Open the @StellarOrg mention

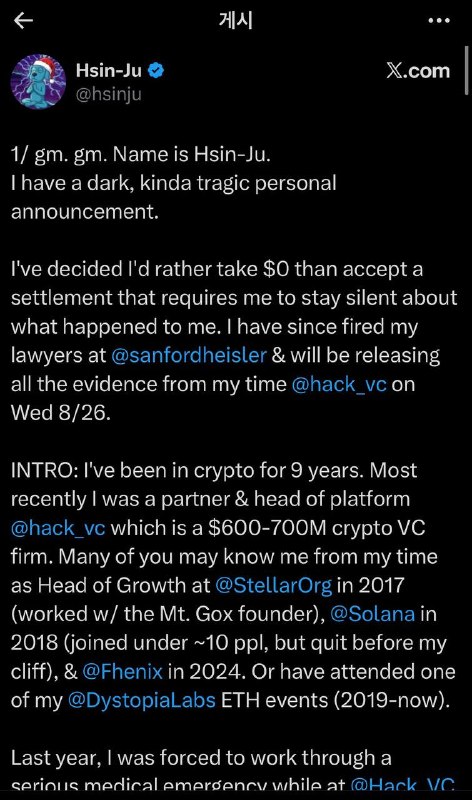[274, 585]
